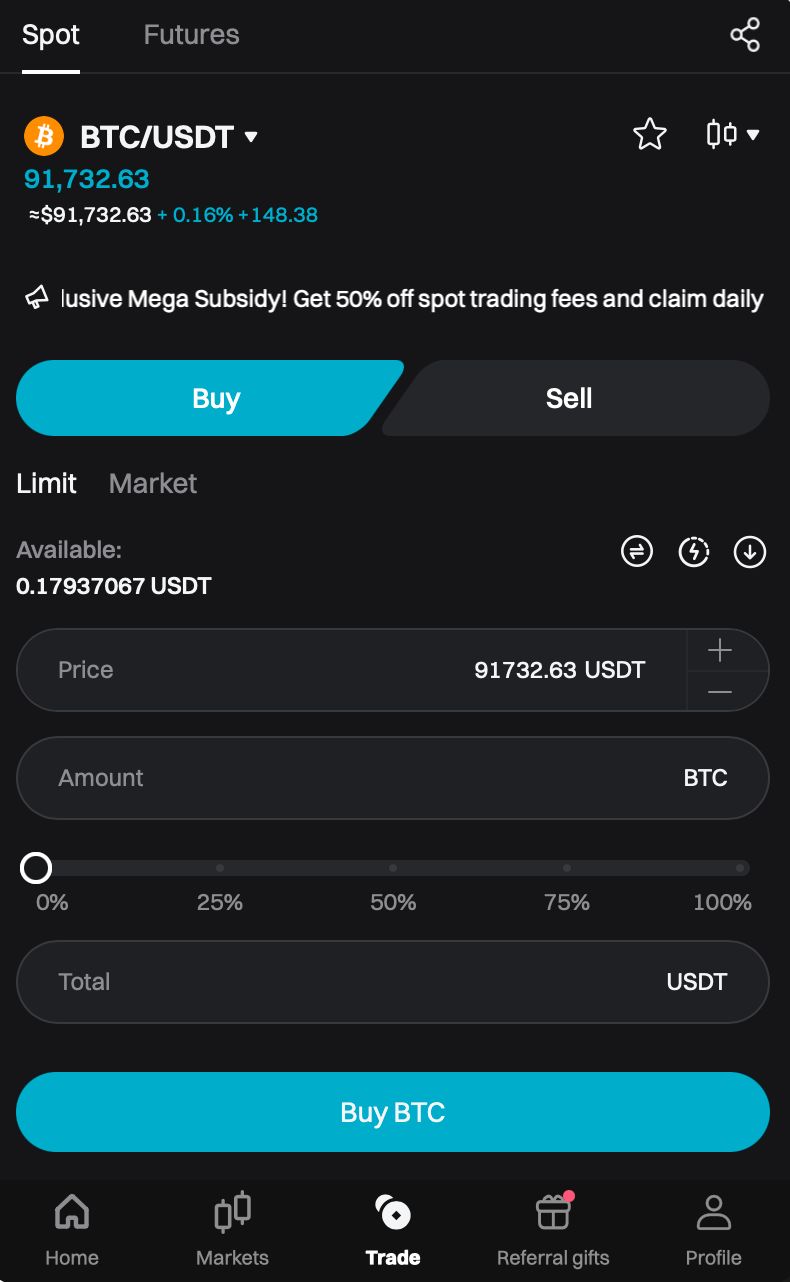Click the share icon in top corner
Screen dimensions: 790x1282
pos(745,33)
